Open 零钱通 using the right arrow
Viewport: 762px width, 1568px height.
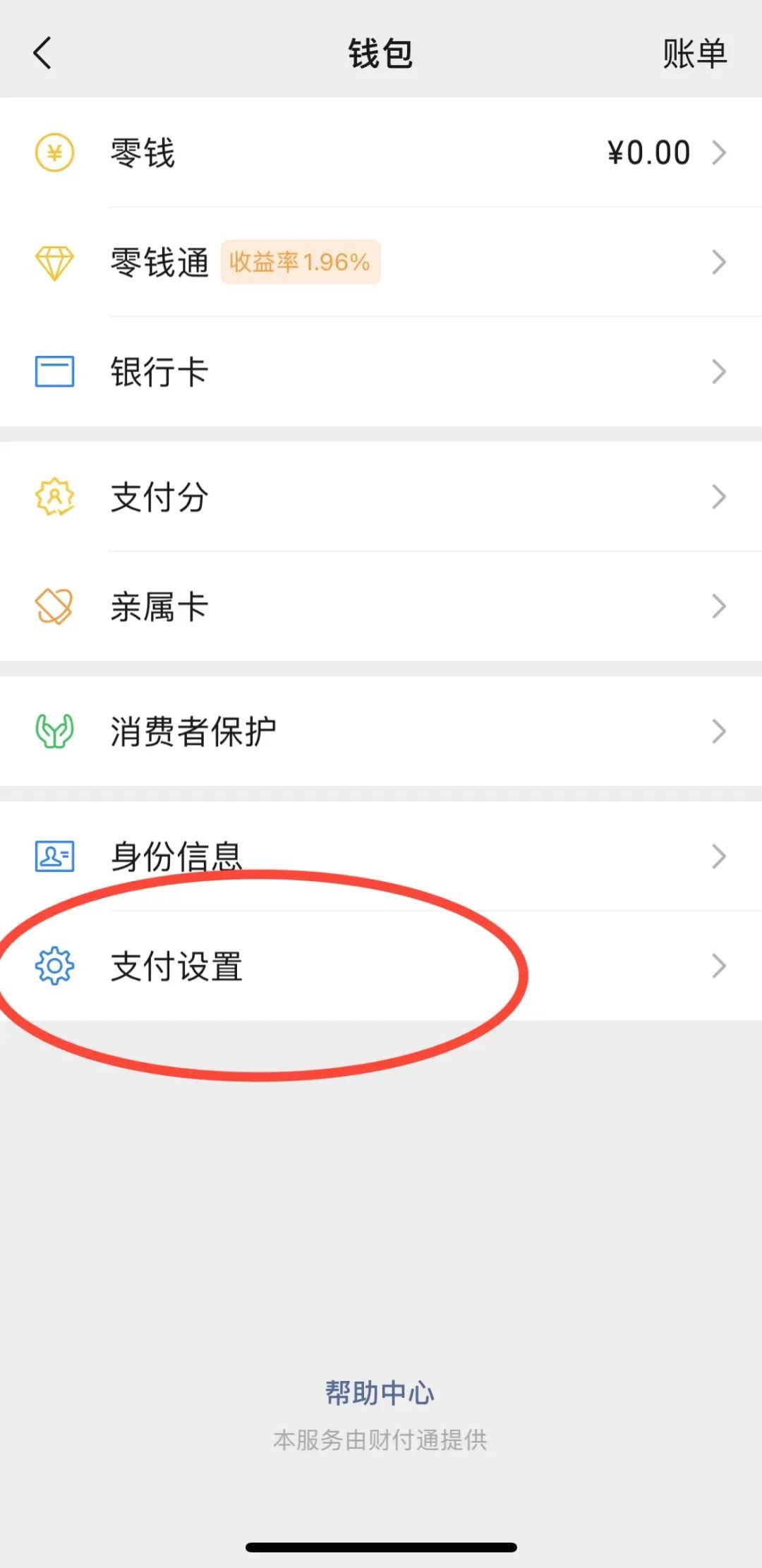click(720, 262)
